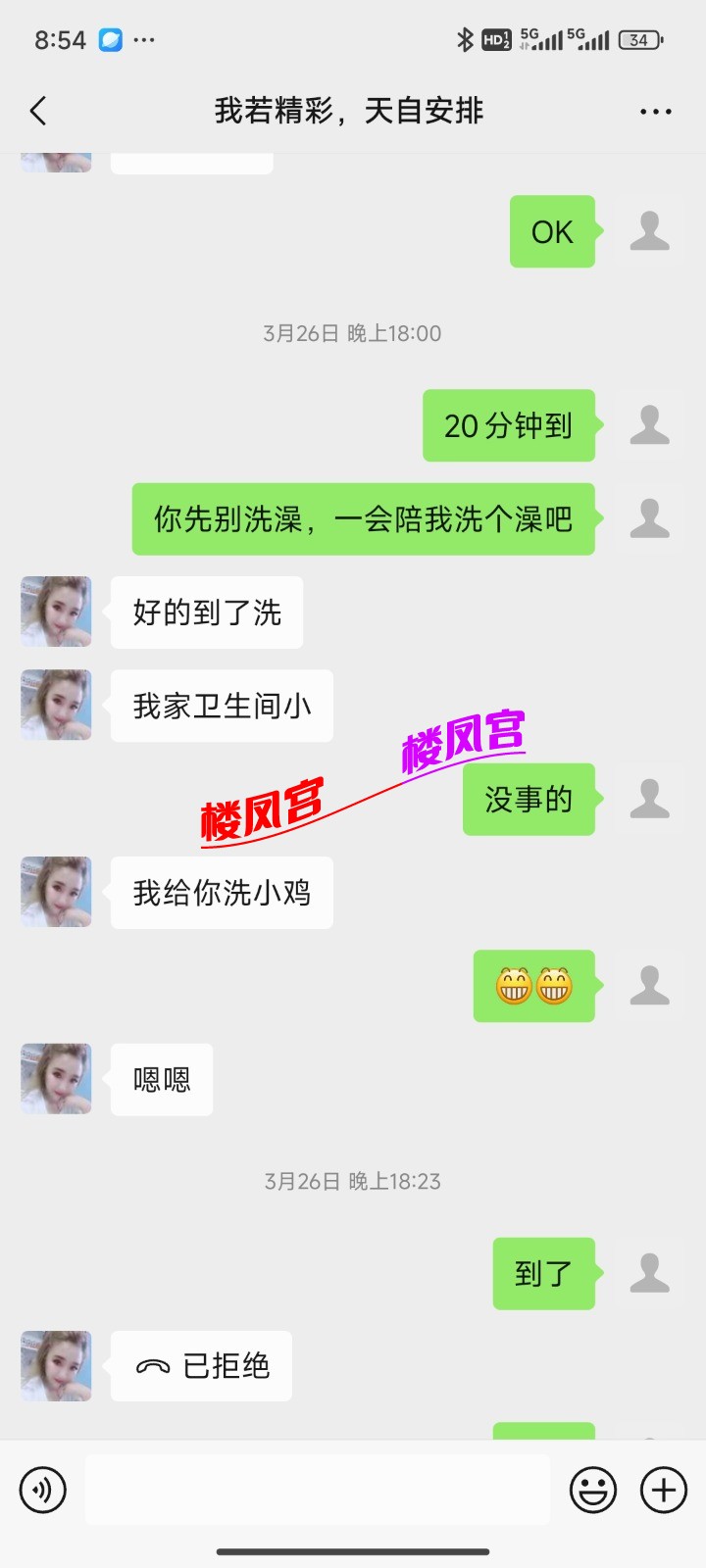The height and width of the screenshot is (1568, 706).
Task: Tap the HD icon in the status bar
Action: click(x=496, y=38)
